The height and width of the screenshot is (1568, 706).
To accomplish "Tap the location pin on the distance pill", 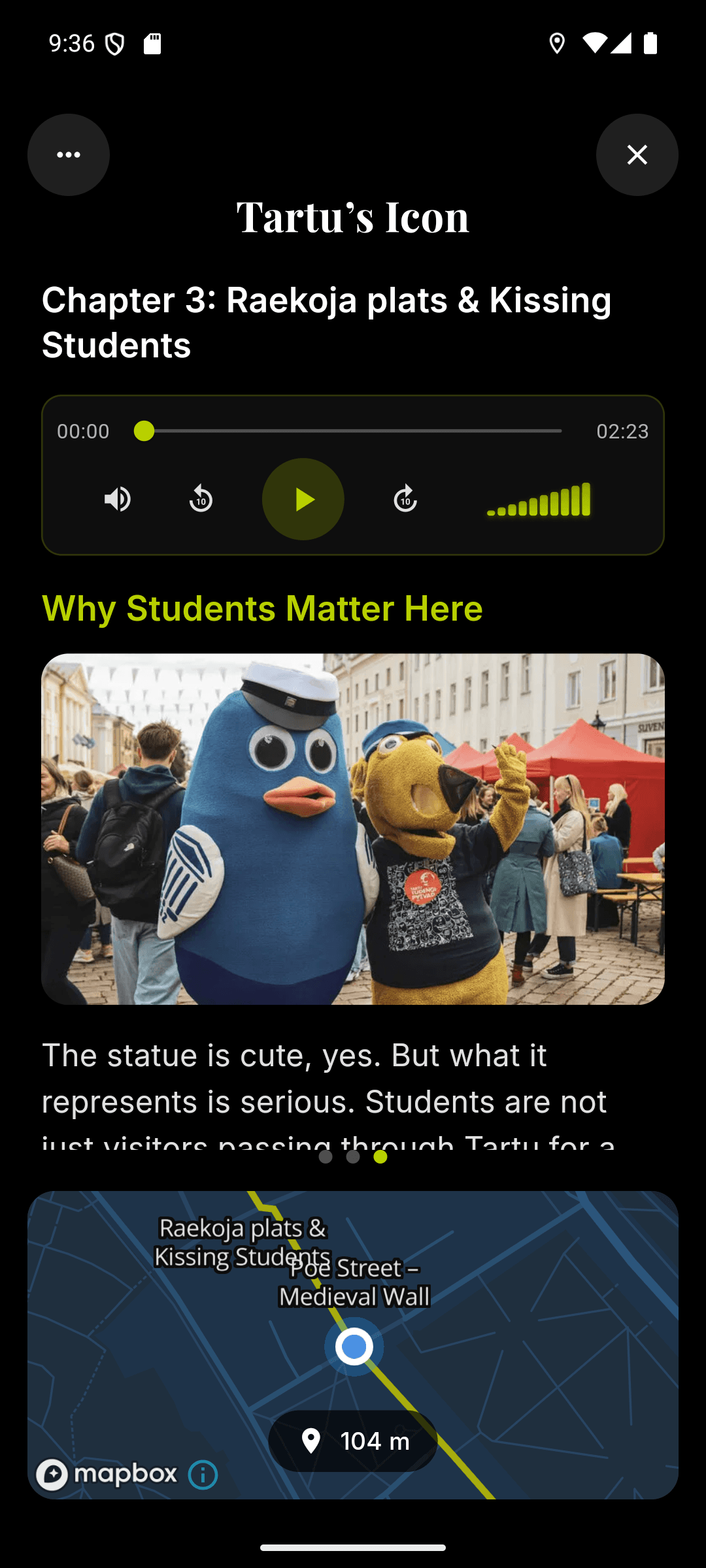I will (312, 1441).
